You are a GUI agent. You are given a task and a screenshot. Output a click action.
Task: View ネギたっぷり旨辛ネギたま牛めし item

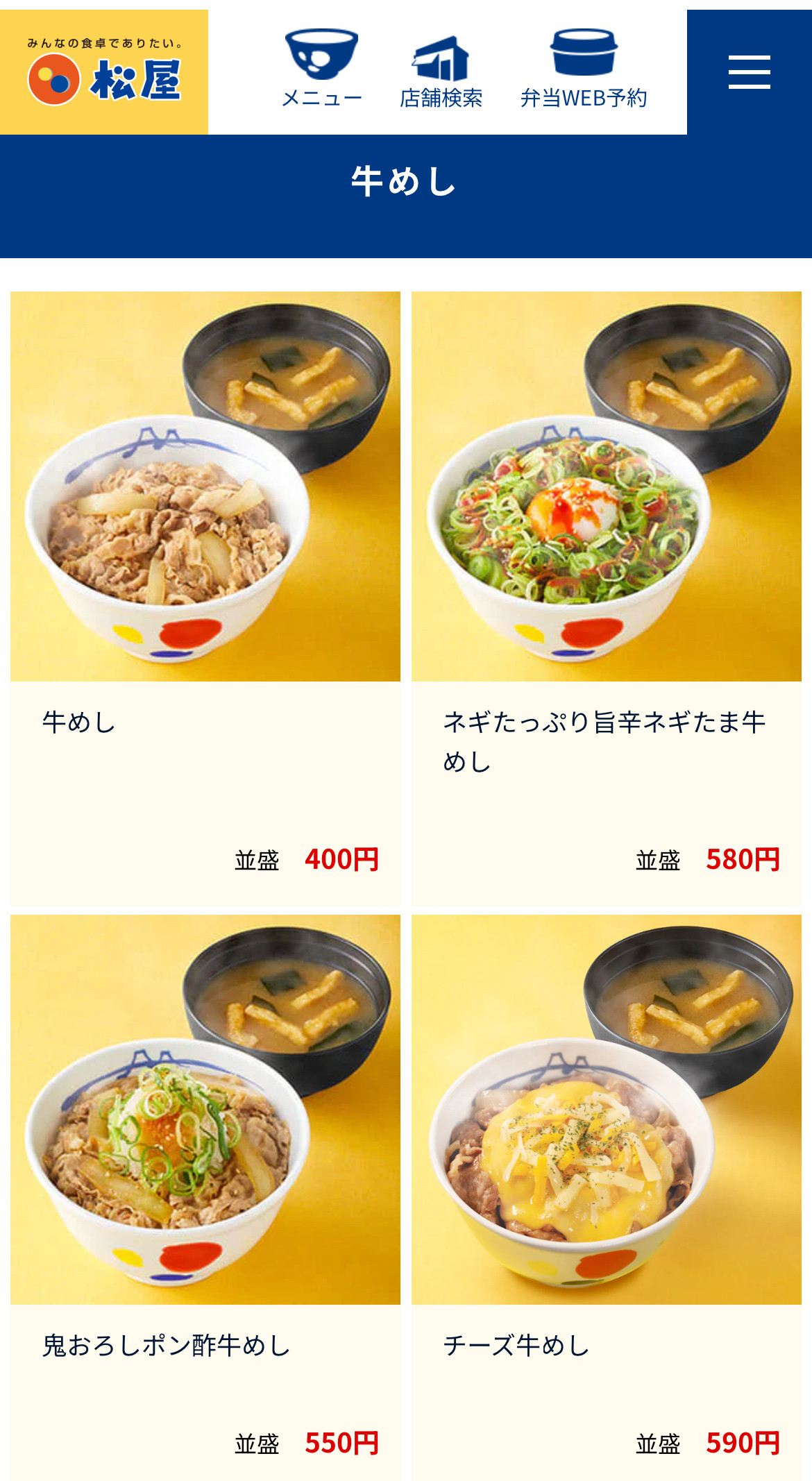[606, 597]
